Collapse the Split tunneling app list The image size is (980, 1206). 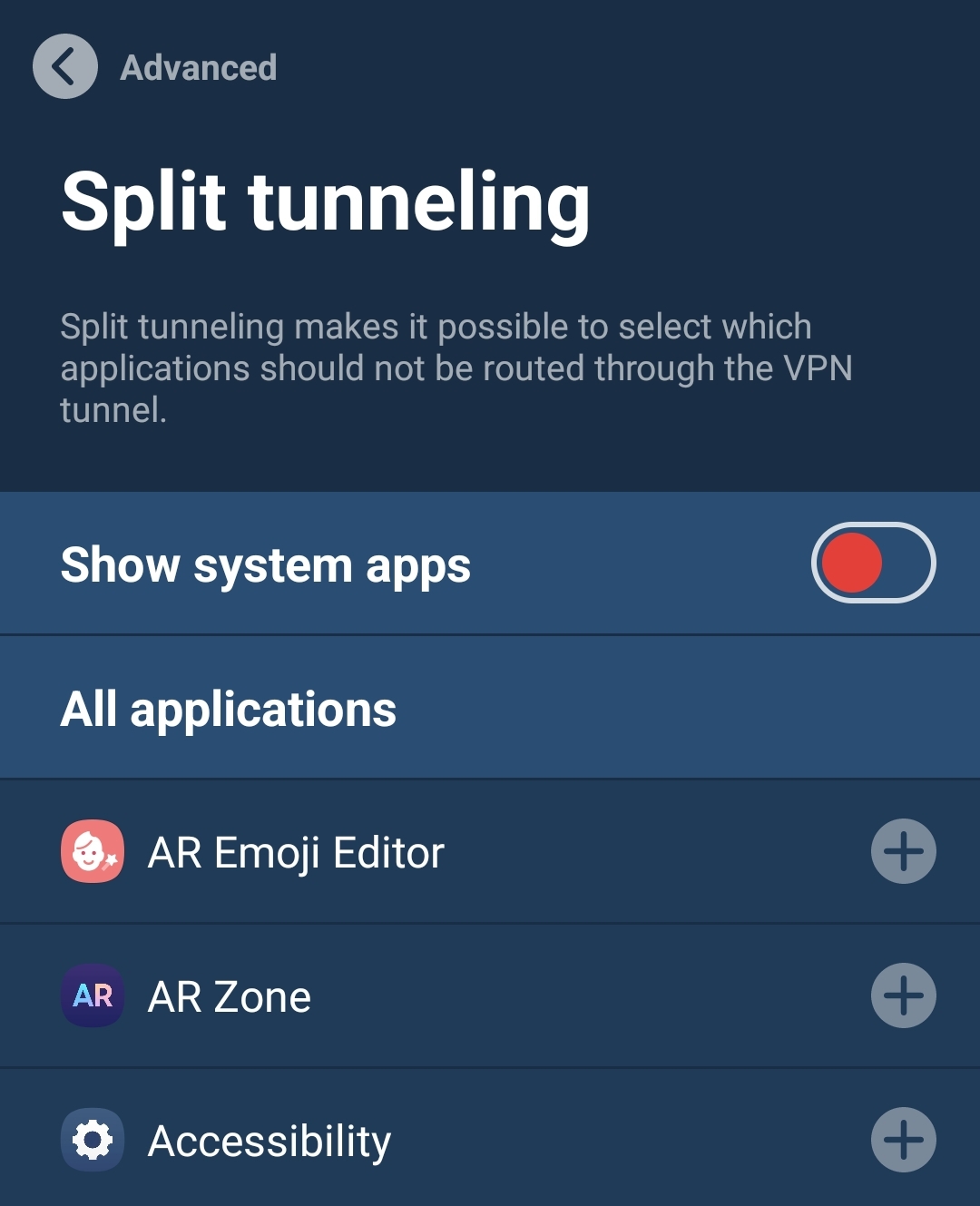click(228, 709)
